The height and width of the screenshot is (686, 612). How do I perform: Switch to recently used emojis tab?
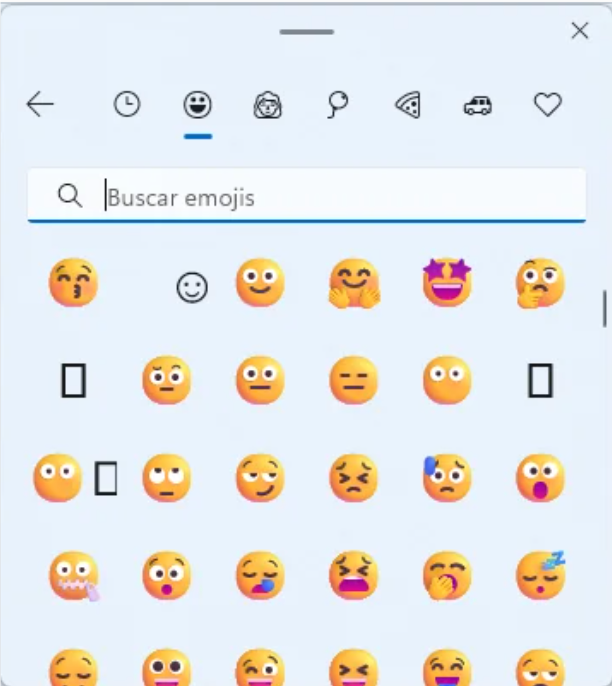coord(127,104)
